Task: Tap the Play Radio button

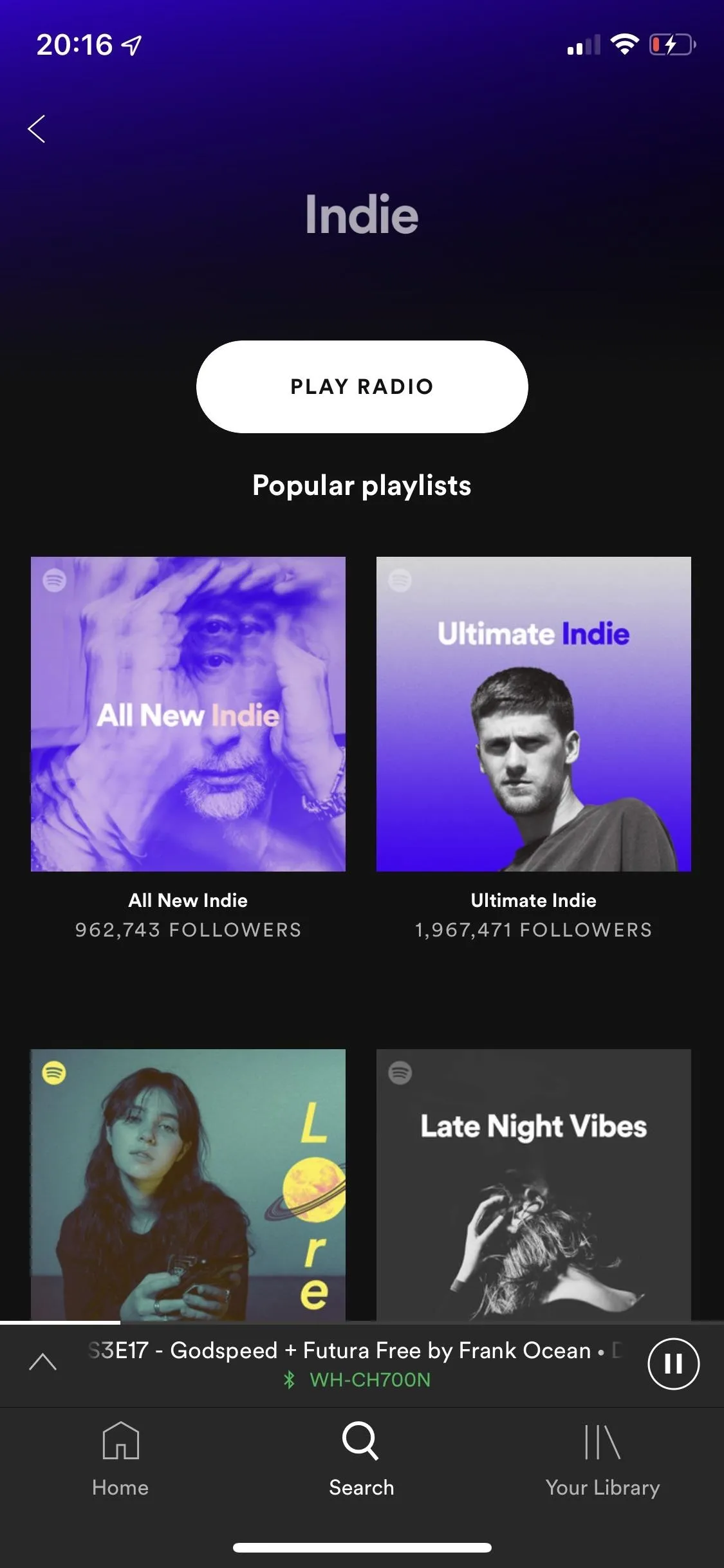Action: coord(362,386)
